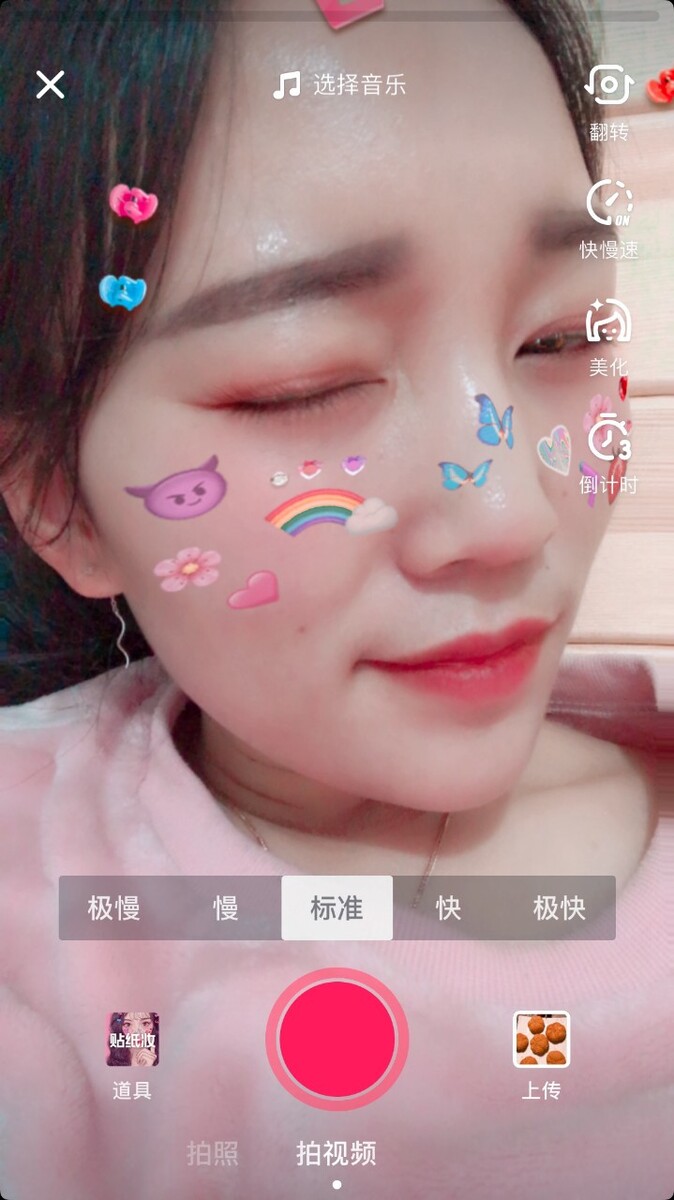Toggle the 快慢速 speed control
This screenshot has height=1200, width=674.
(609, 219)
